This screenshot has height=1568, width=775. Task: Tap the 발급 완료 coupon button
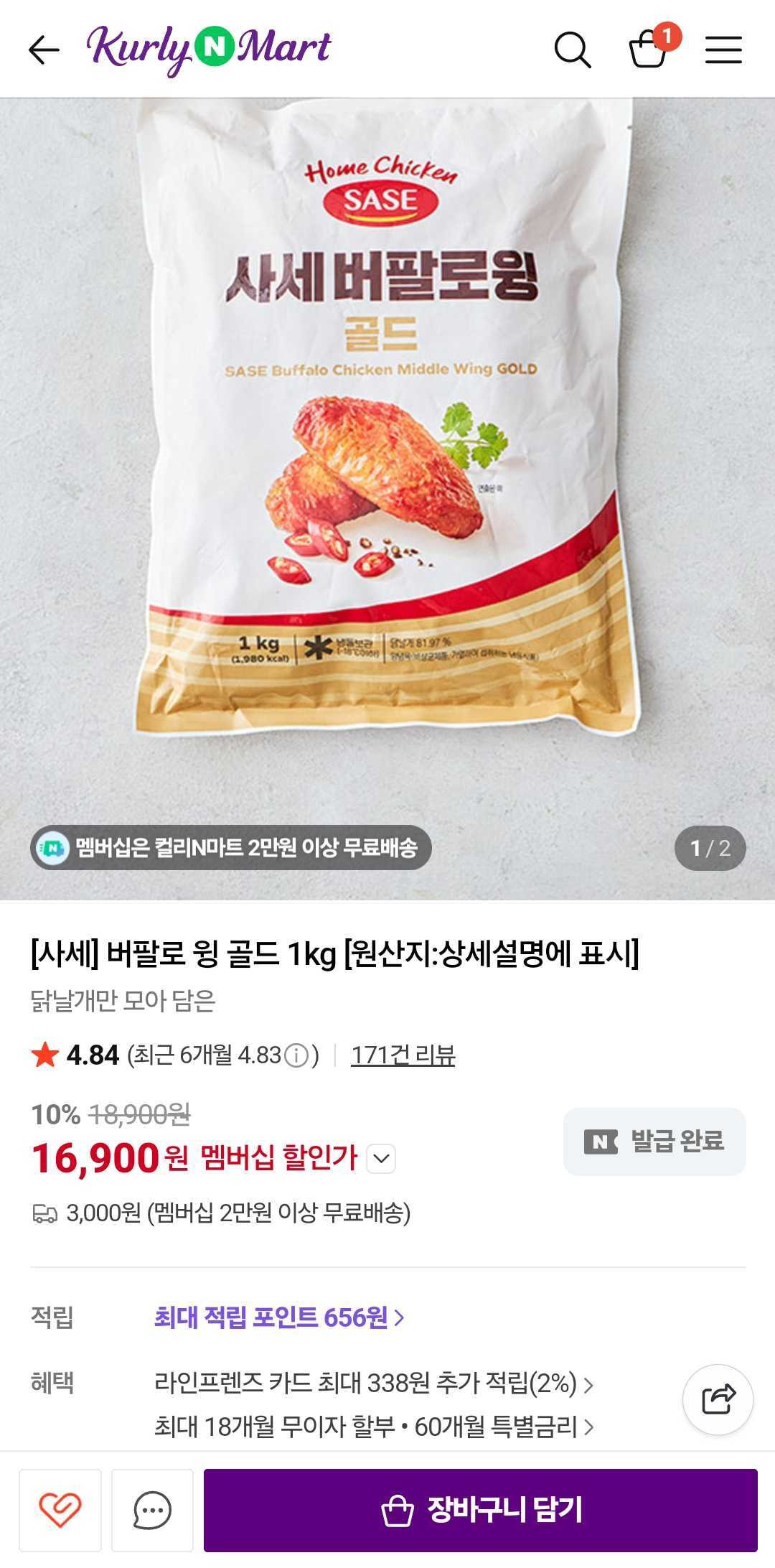pyautogui.click(x=654, y=1141)
